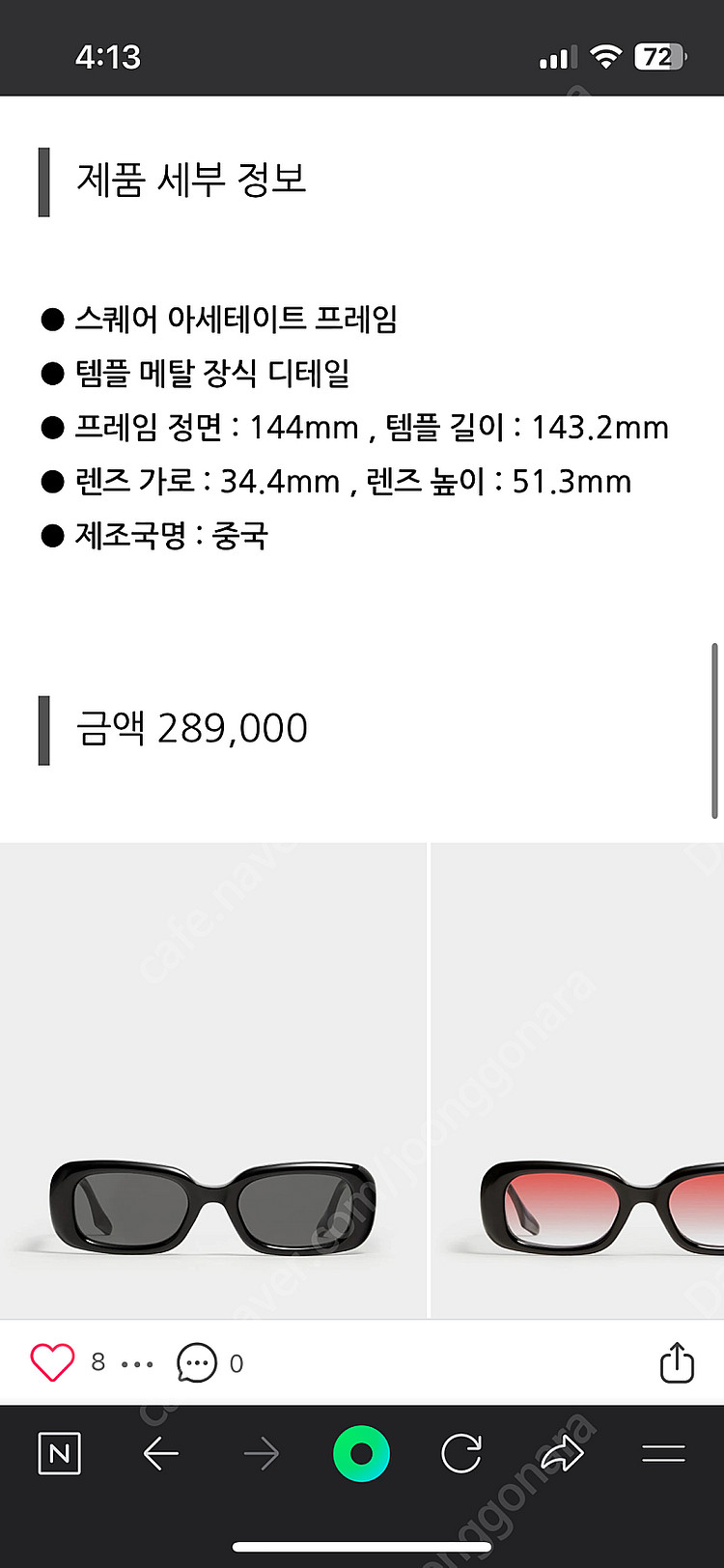Go back with the left arrow
This screenshot has height=1568, width=724.
160,1453
